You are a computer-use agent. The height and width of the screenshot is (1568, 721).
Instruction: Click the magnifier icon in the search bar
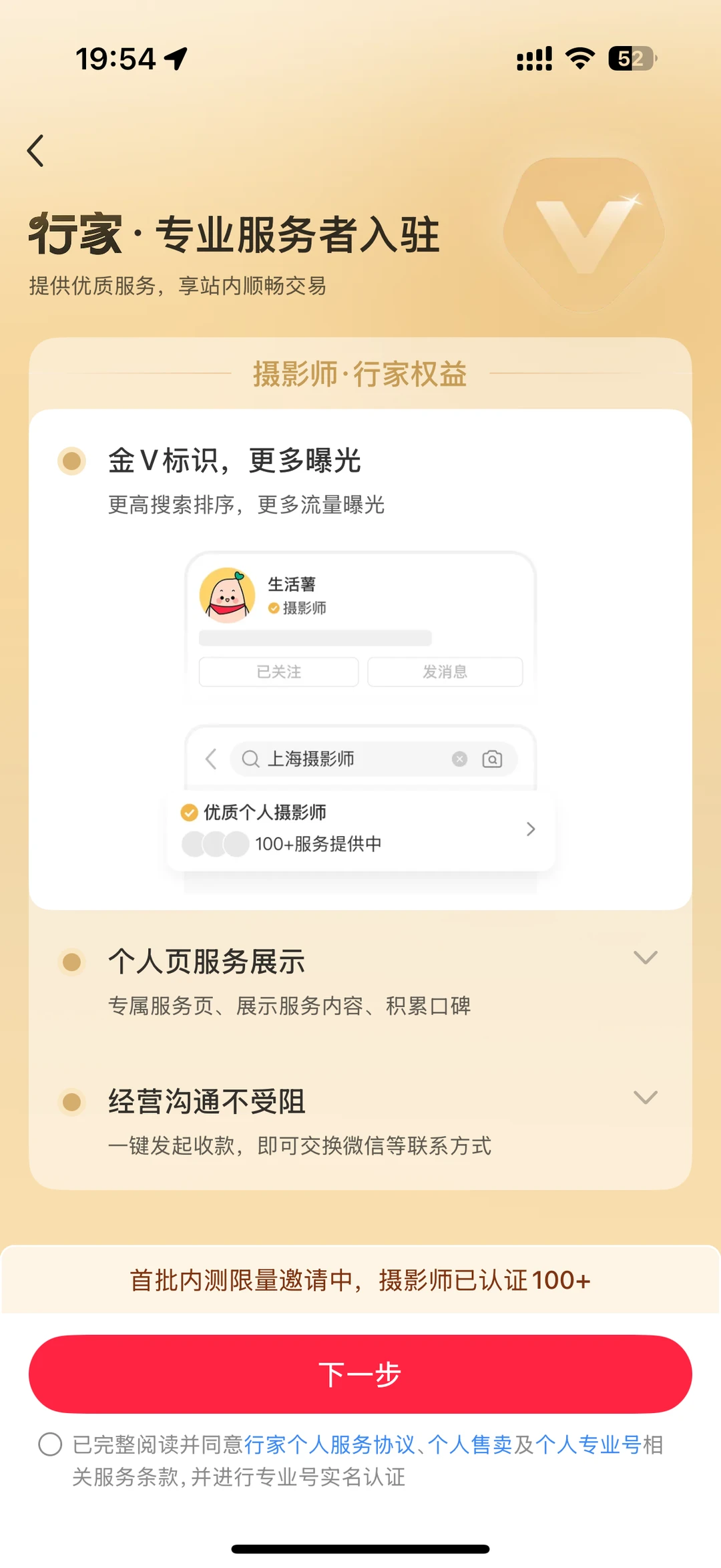[250, 759]
